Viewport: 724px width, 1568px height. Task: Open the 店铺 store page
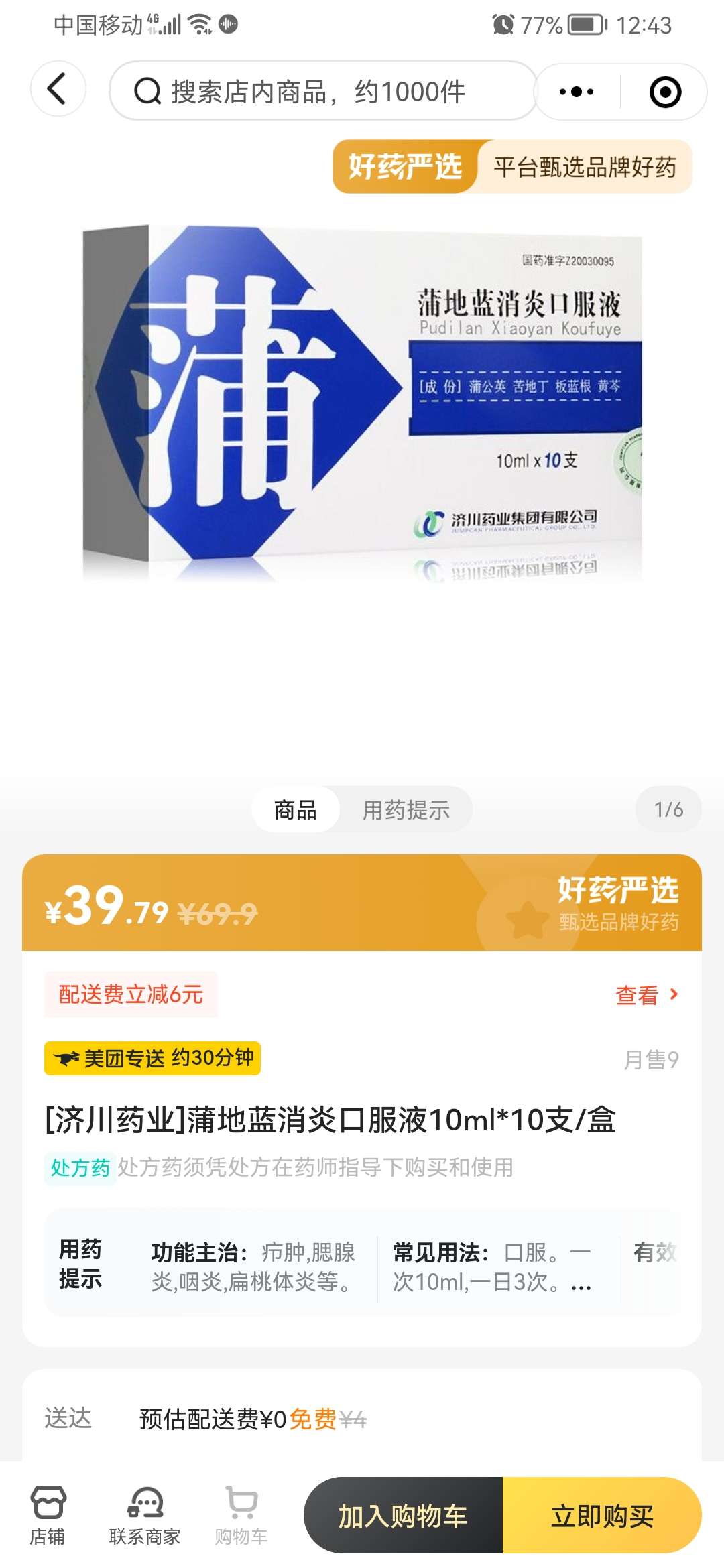click(48, 1516)
